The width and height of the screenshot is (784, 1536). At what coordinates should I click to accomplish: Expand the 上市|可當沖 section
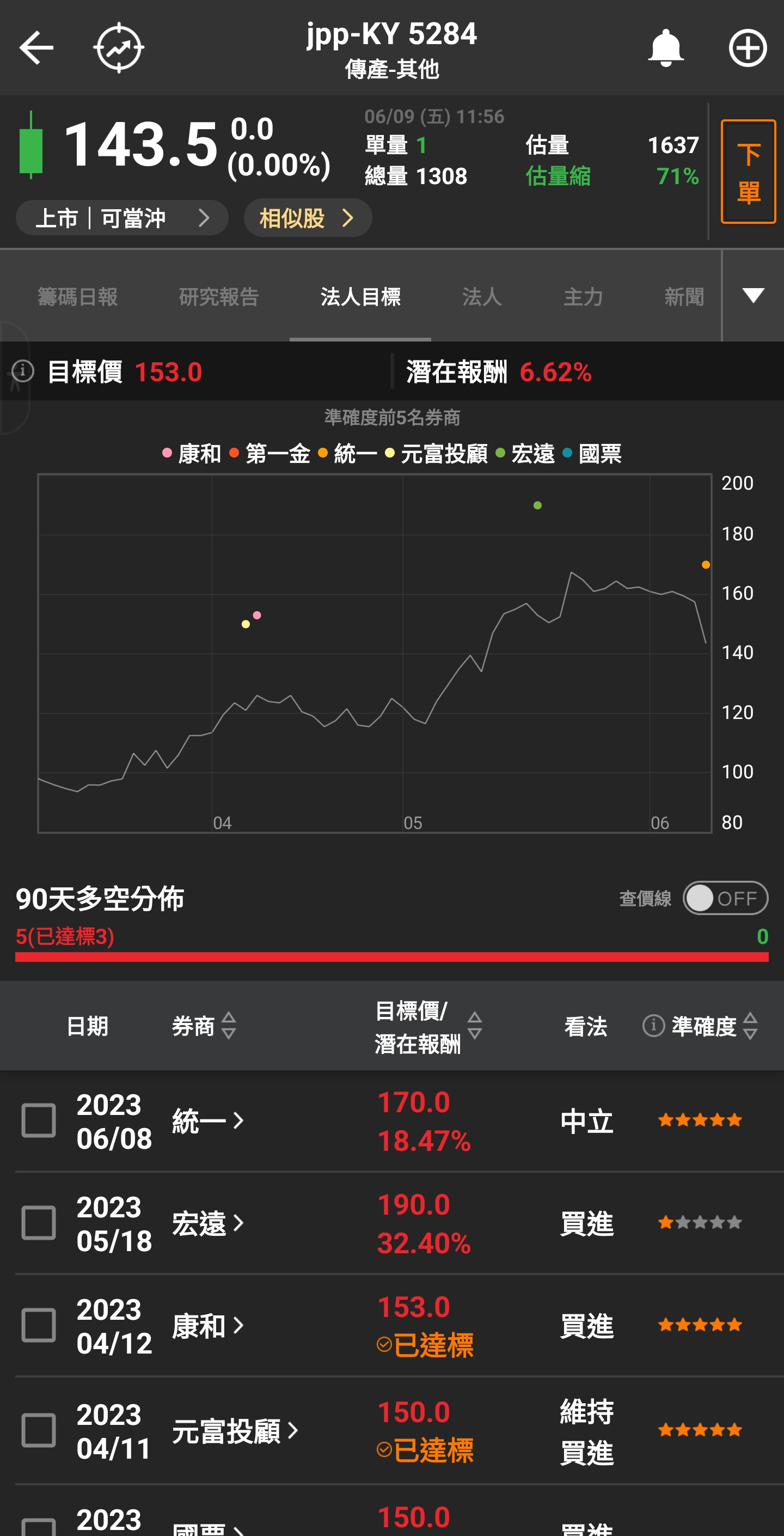click(x=121, y=218)
